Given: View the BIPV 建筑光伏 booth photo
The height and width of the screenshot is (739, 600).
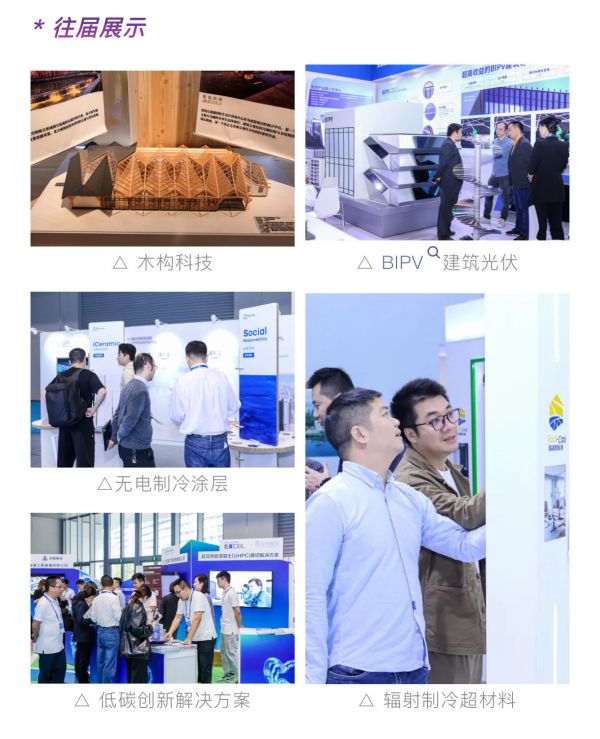Looking at the screenshot, I should (x=437, y=153).
